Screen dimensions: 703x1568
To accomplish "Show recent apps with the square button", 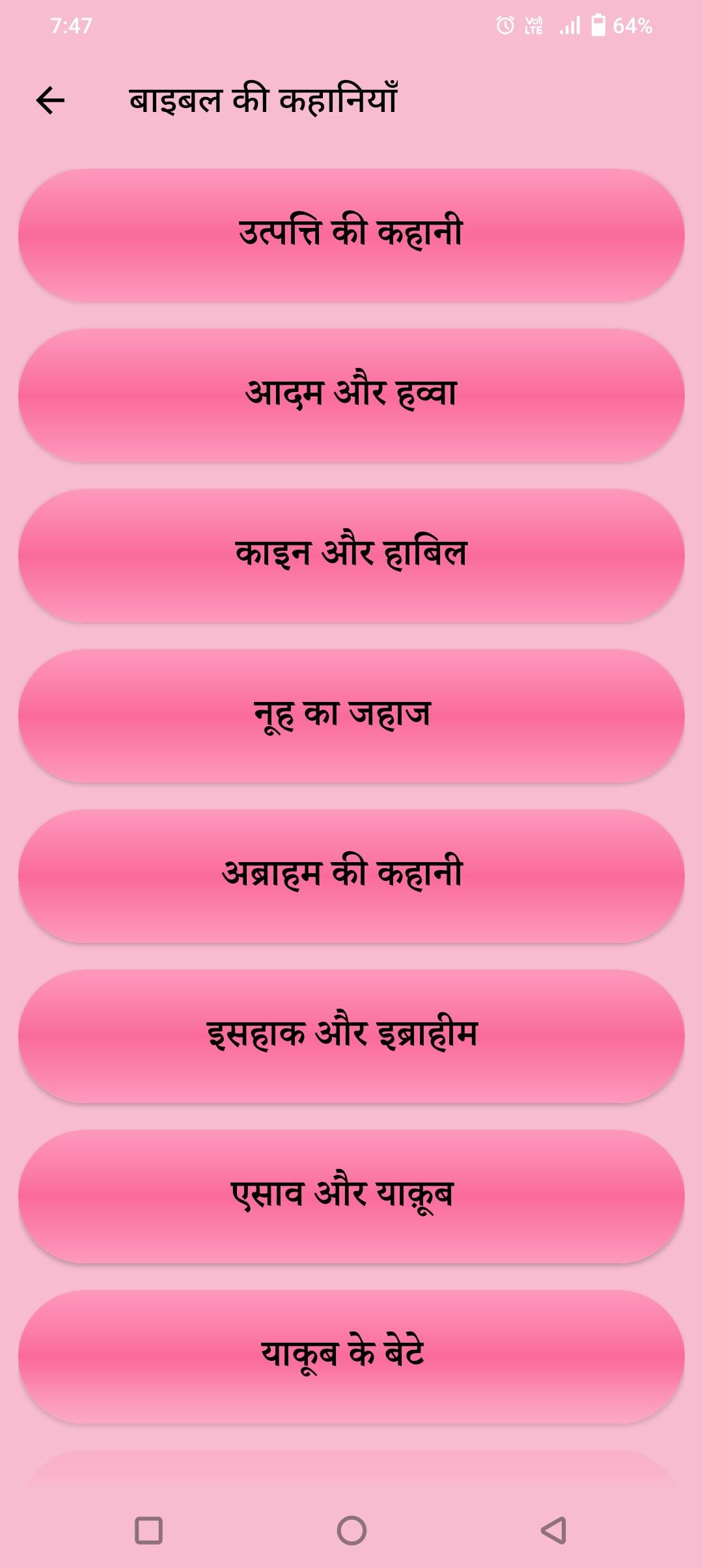I will click(148, 1530).
